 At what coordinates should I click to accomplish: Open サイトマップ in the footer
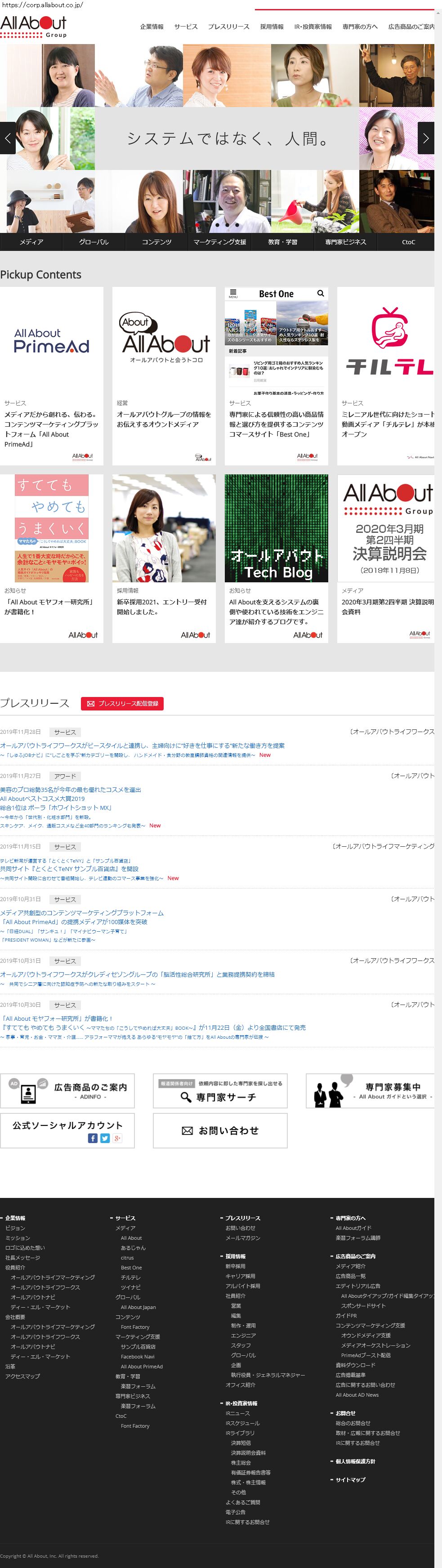[x=350, y=1480]
